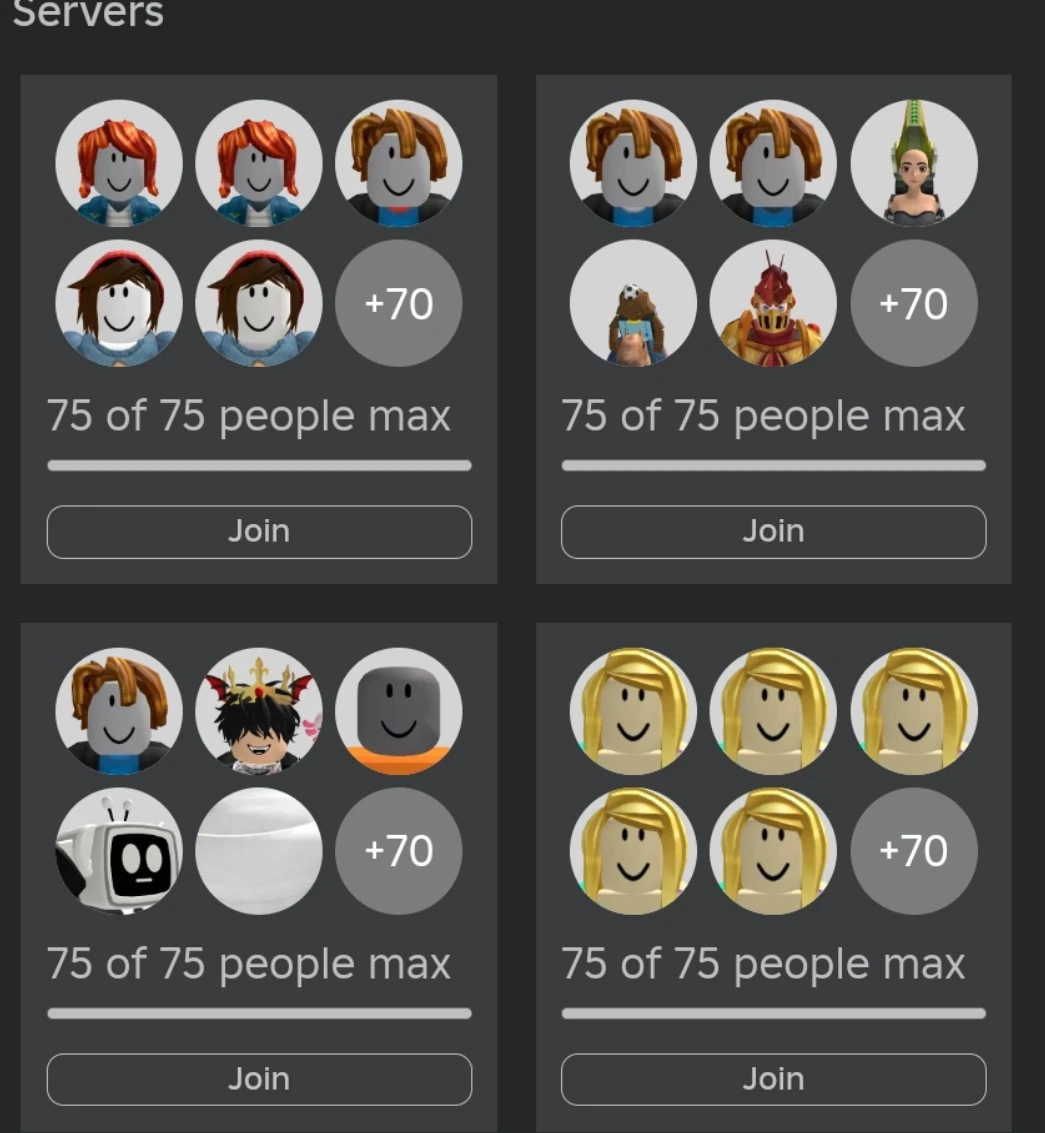This screenshot has height=1133, width=1045.
Task: Expand the +70 players list in first server
Action: pos(398,304)
